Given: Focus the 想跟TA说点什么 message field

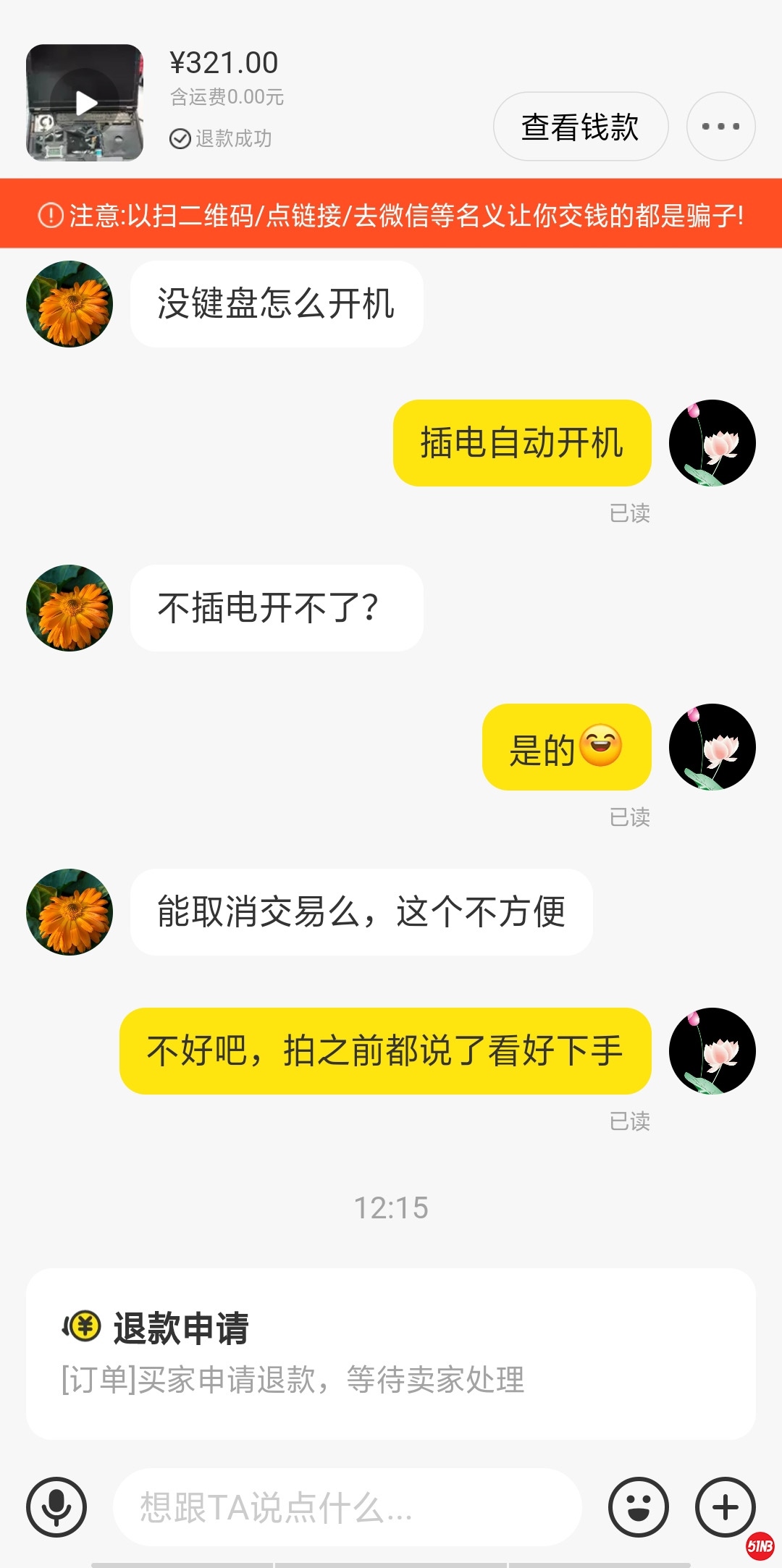Looking at the screenshot, I should coord(348,1507).
